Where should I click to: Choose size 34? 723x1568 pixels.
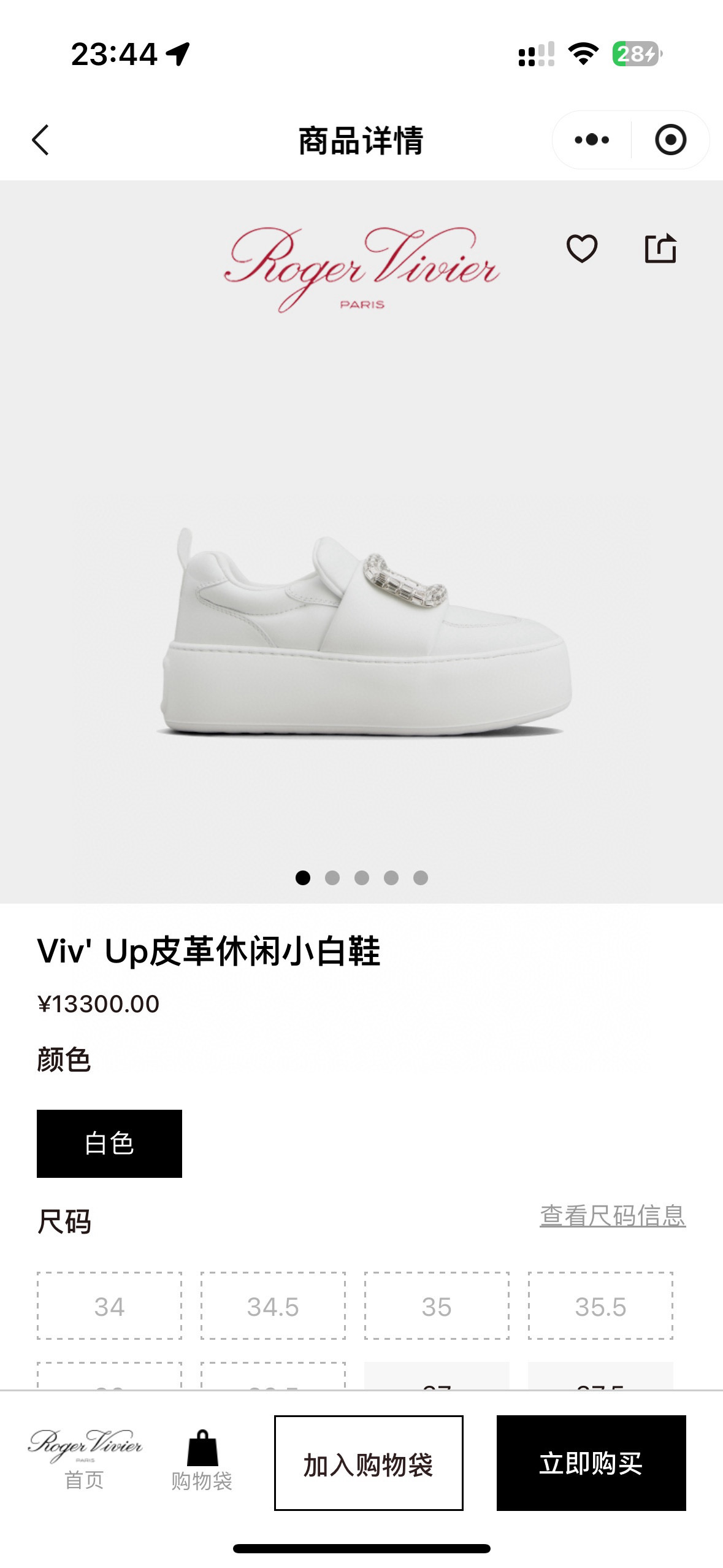[x=109, y=1305]
